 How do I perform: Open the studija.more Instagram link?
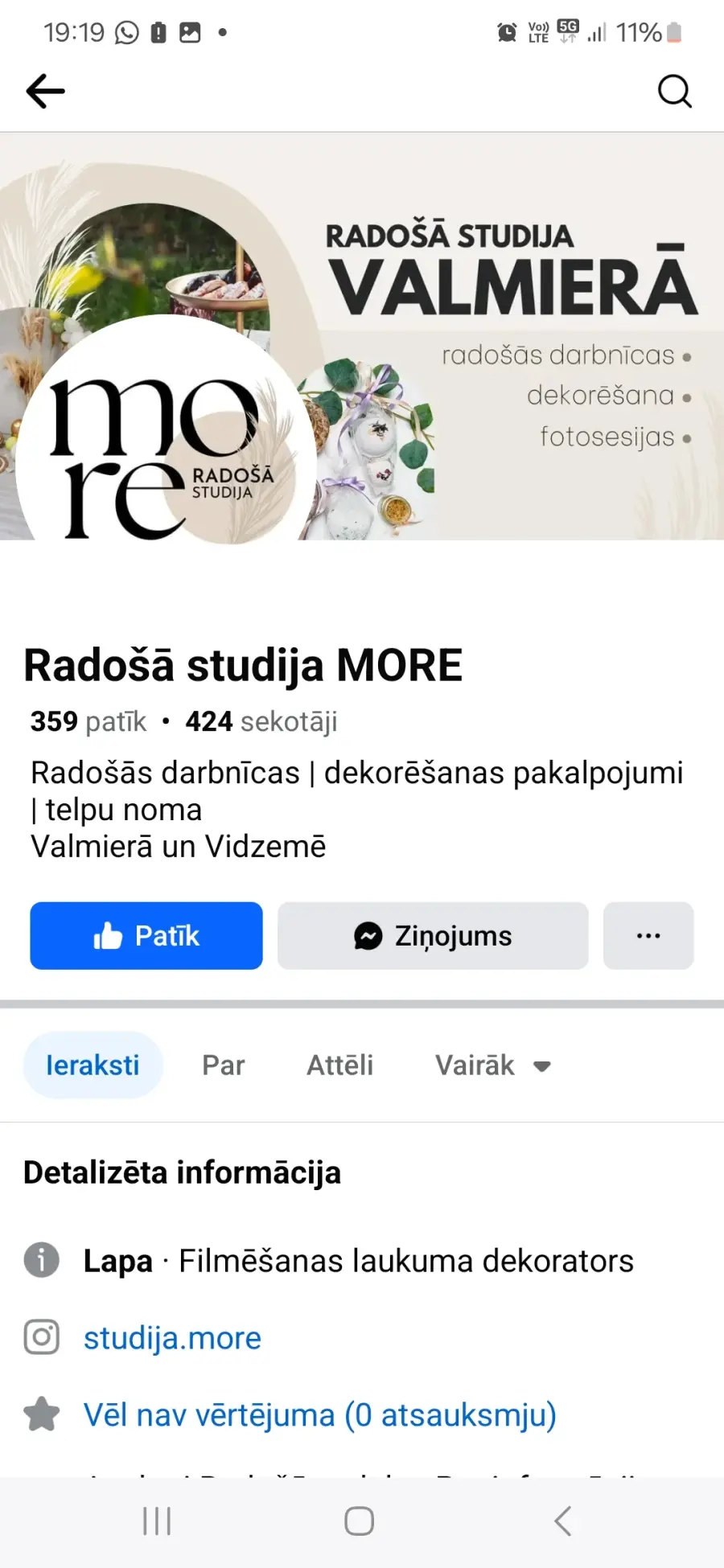pos(172,1338)
